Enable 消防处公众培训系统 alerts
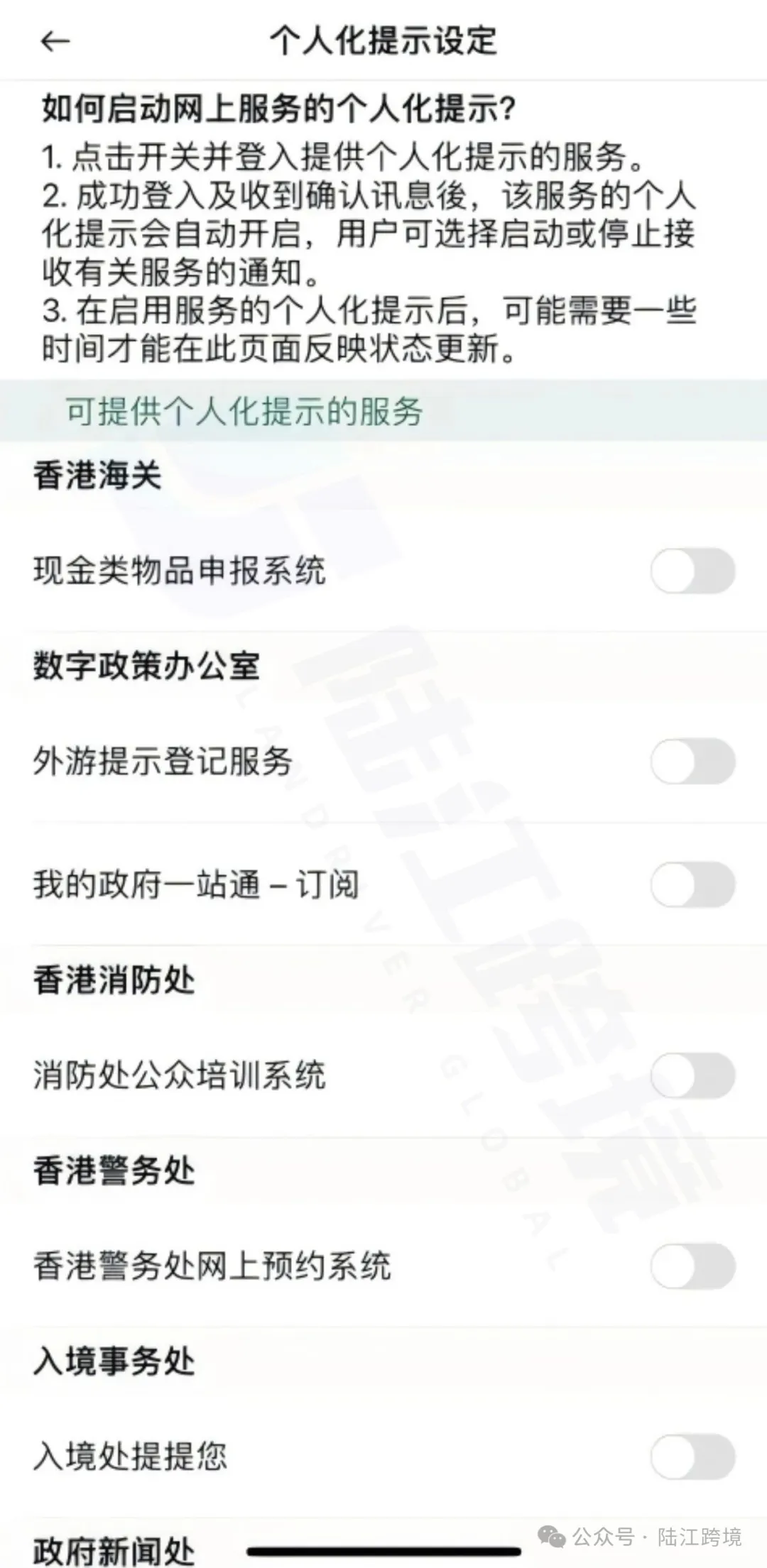 [x=692, y=1075]
